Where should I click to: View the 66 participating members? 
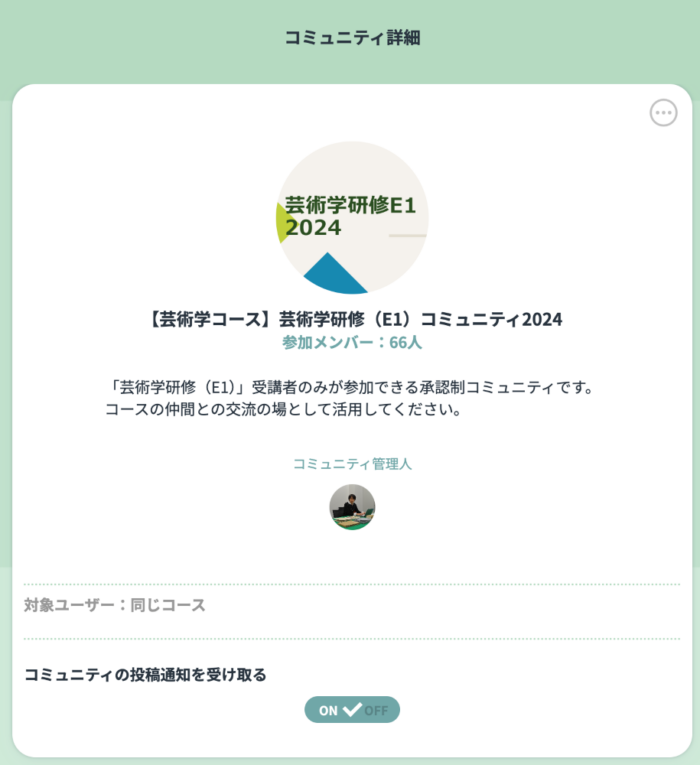point(352,342)
